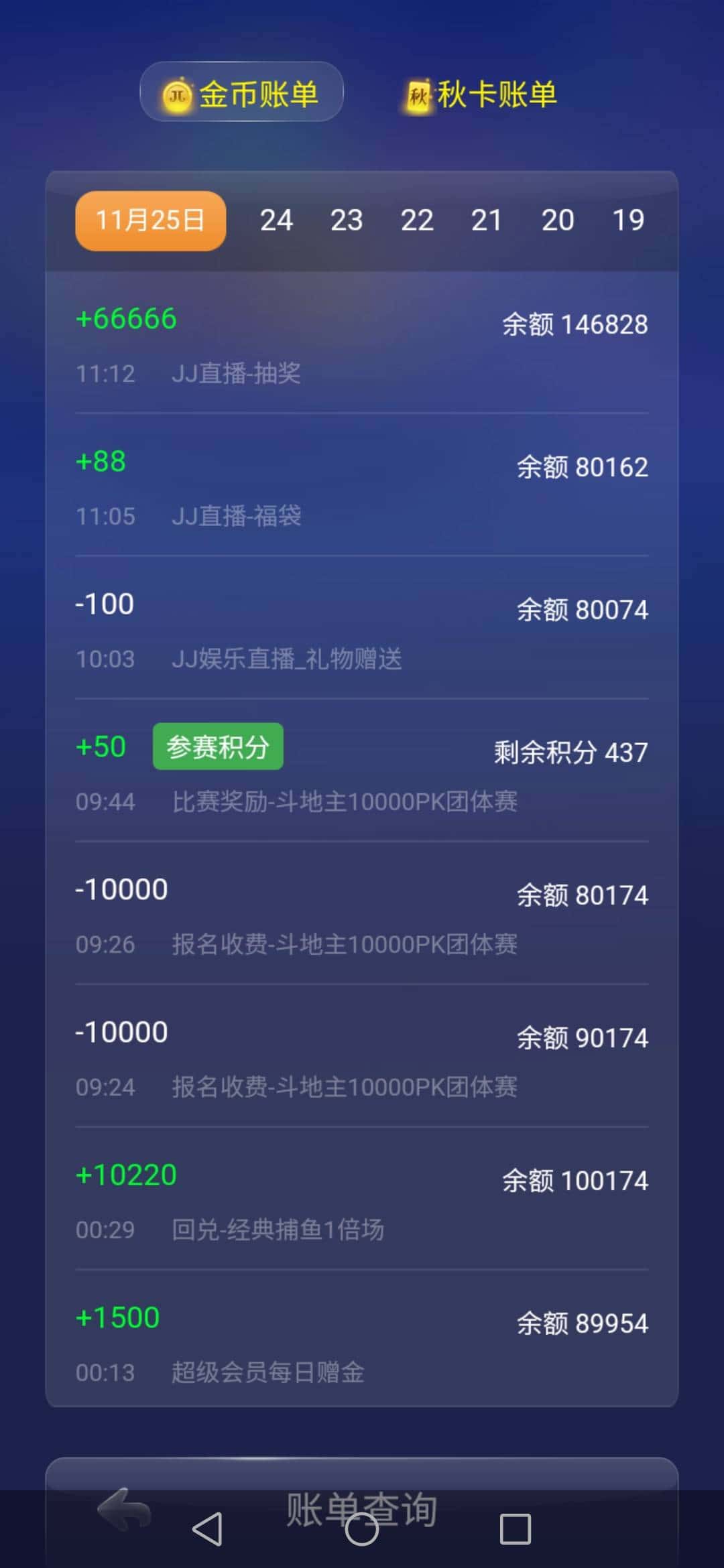
Task: Select date 19 in the date row
Action: coord(628,220)
